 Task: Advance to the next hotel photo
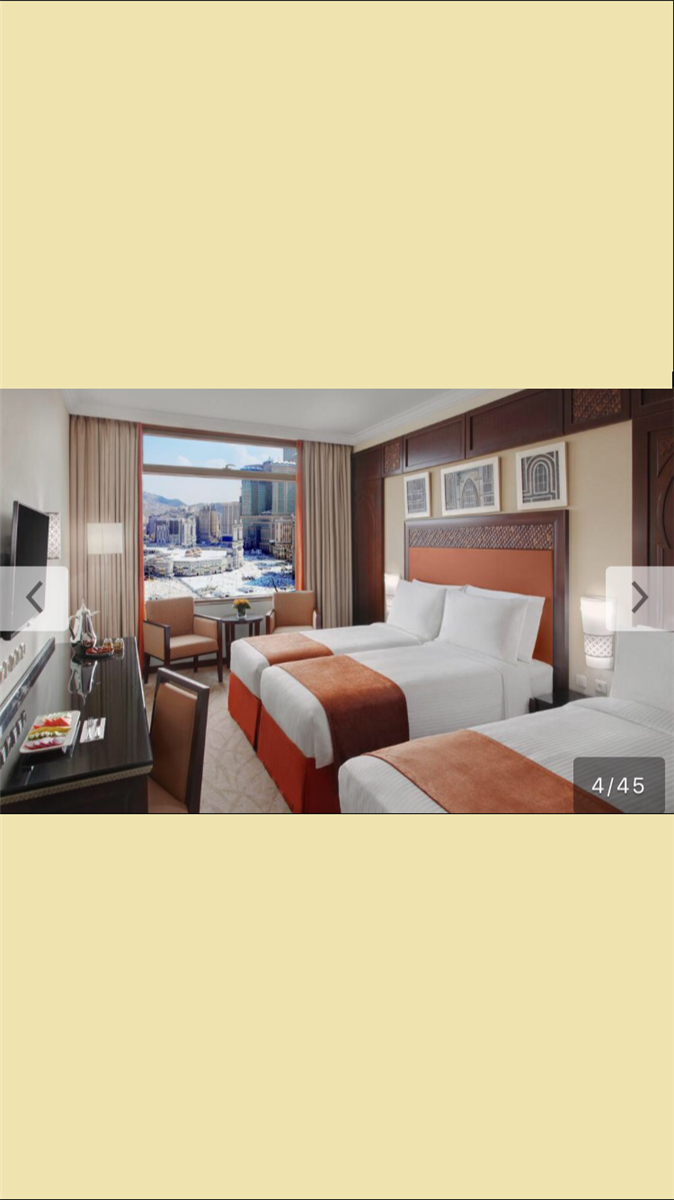pyautogui.click(x=640, y=598)
